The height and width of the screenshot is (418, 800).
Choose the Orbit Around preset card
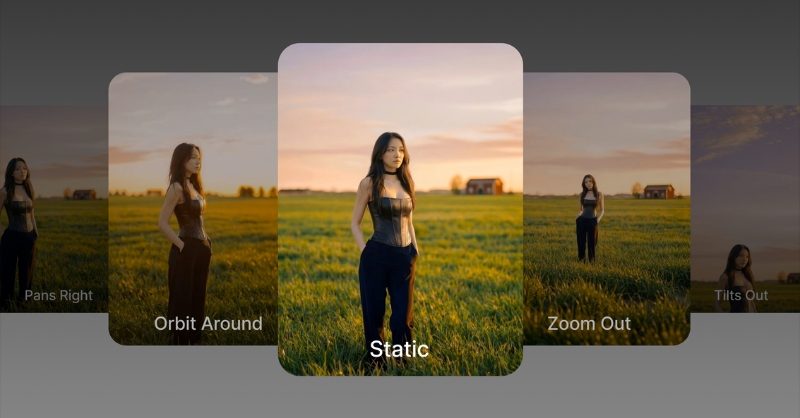[x=192, y=210]
